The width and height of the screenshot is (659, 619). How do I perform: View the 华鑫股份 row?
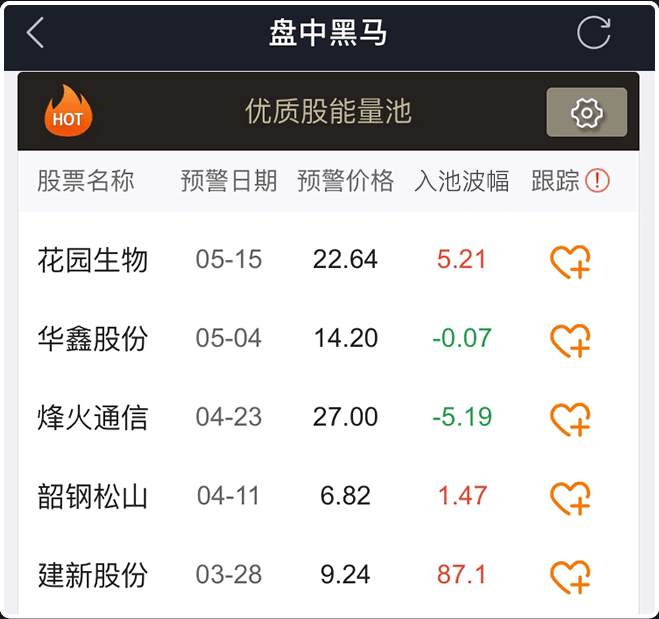(92, 339)
